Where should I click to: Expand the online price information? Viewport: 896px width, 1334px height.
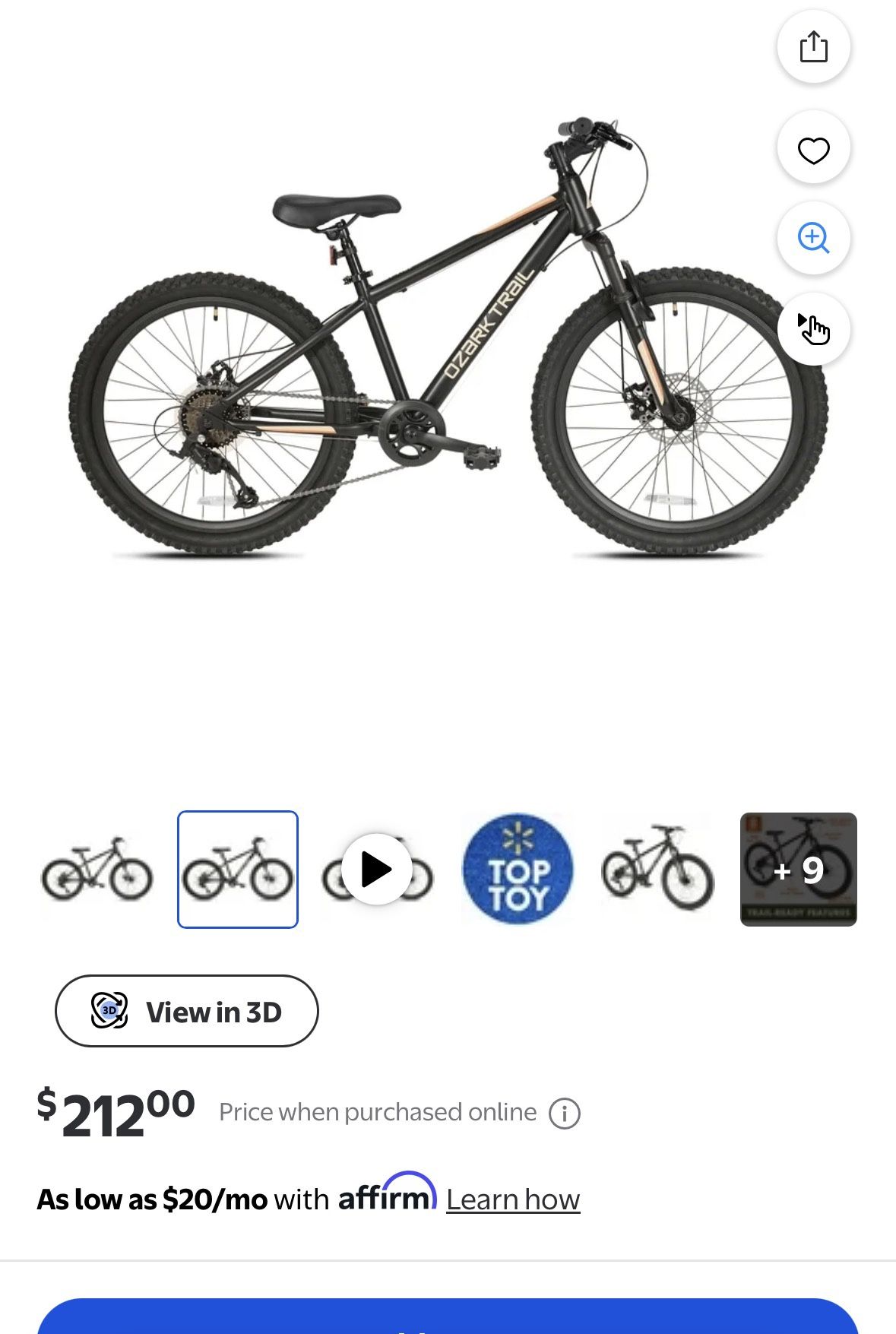567,1113
